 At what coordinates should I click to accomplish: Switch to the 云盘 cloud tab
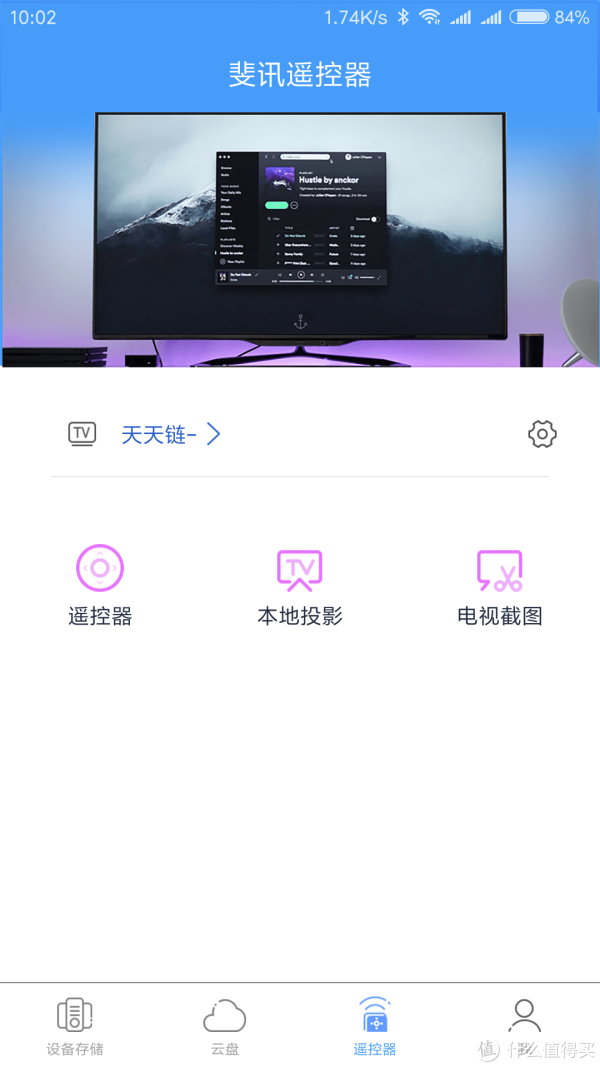(225, 1025)
